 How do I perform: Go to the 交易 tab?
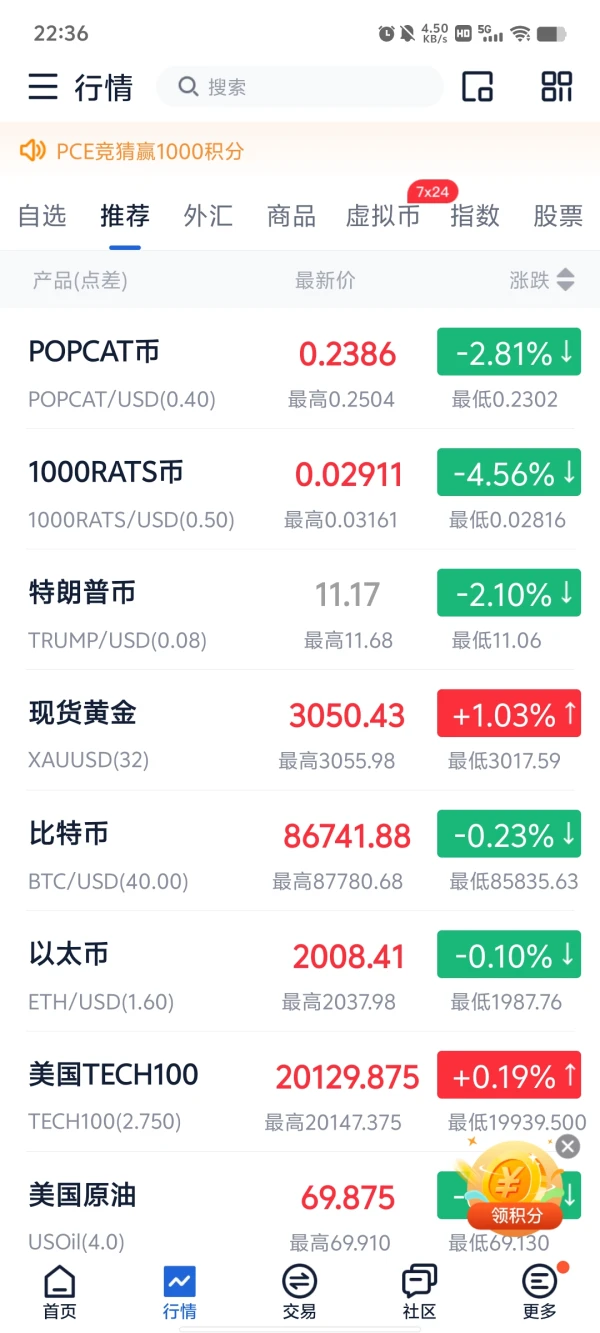click(299, 1292)
